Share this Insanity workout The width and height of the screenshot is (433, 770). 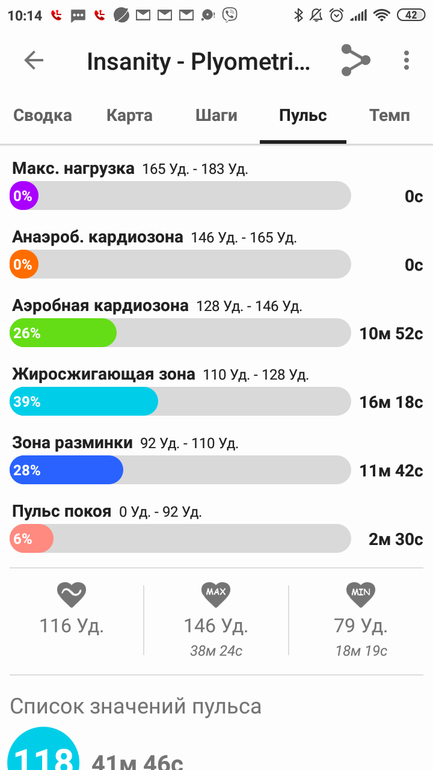coord(355,60)
